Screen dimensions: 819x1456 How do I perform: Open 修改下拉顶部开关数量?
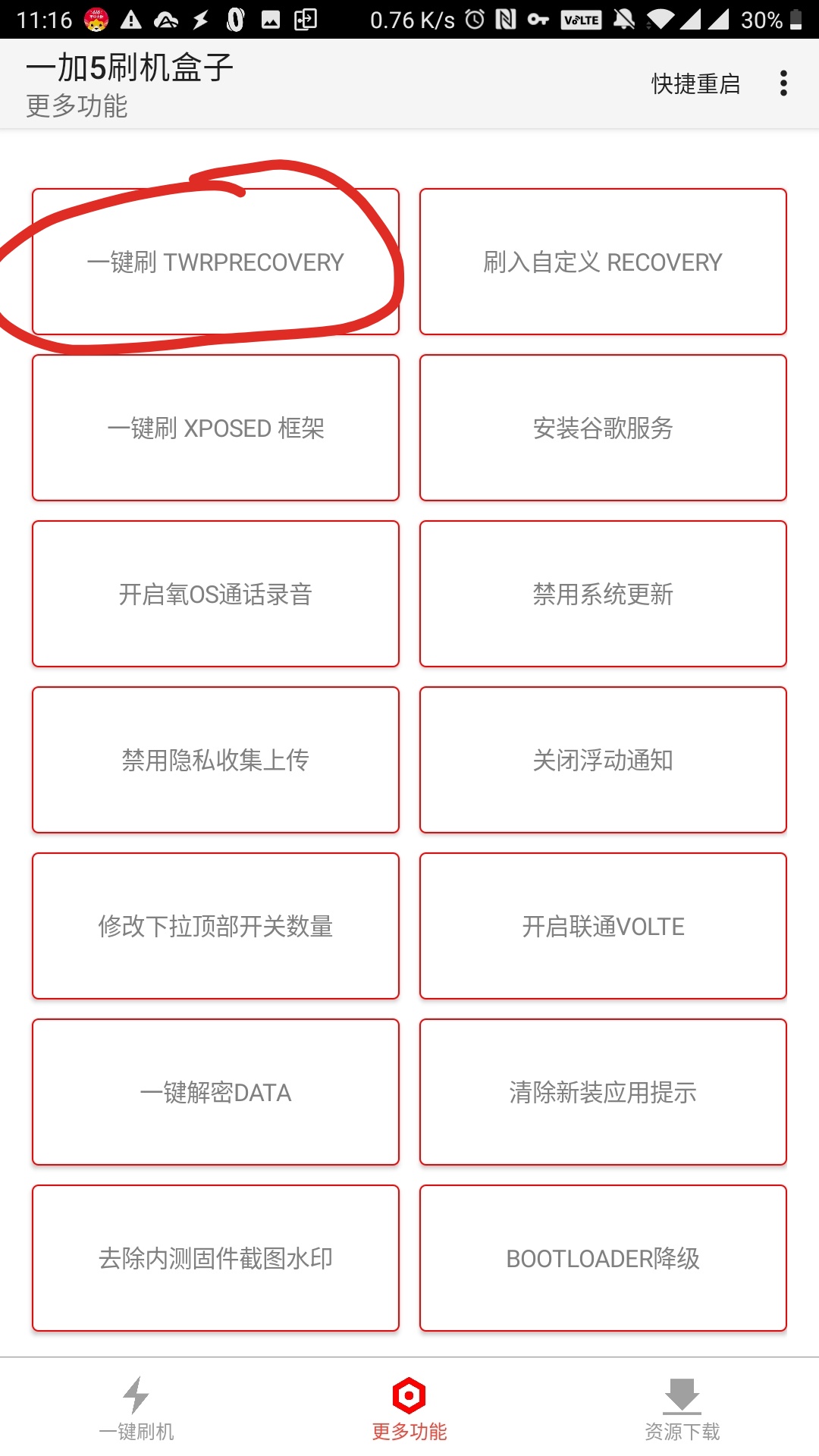click(215, 926)
